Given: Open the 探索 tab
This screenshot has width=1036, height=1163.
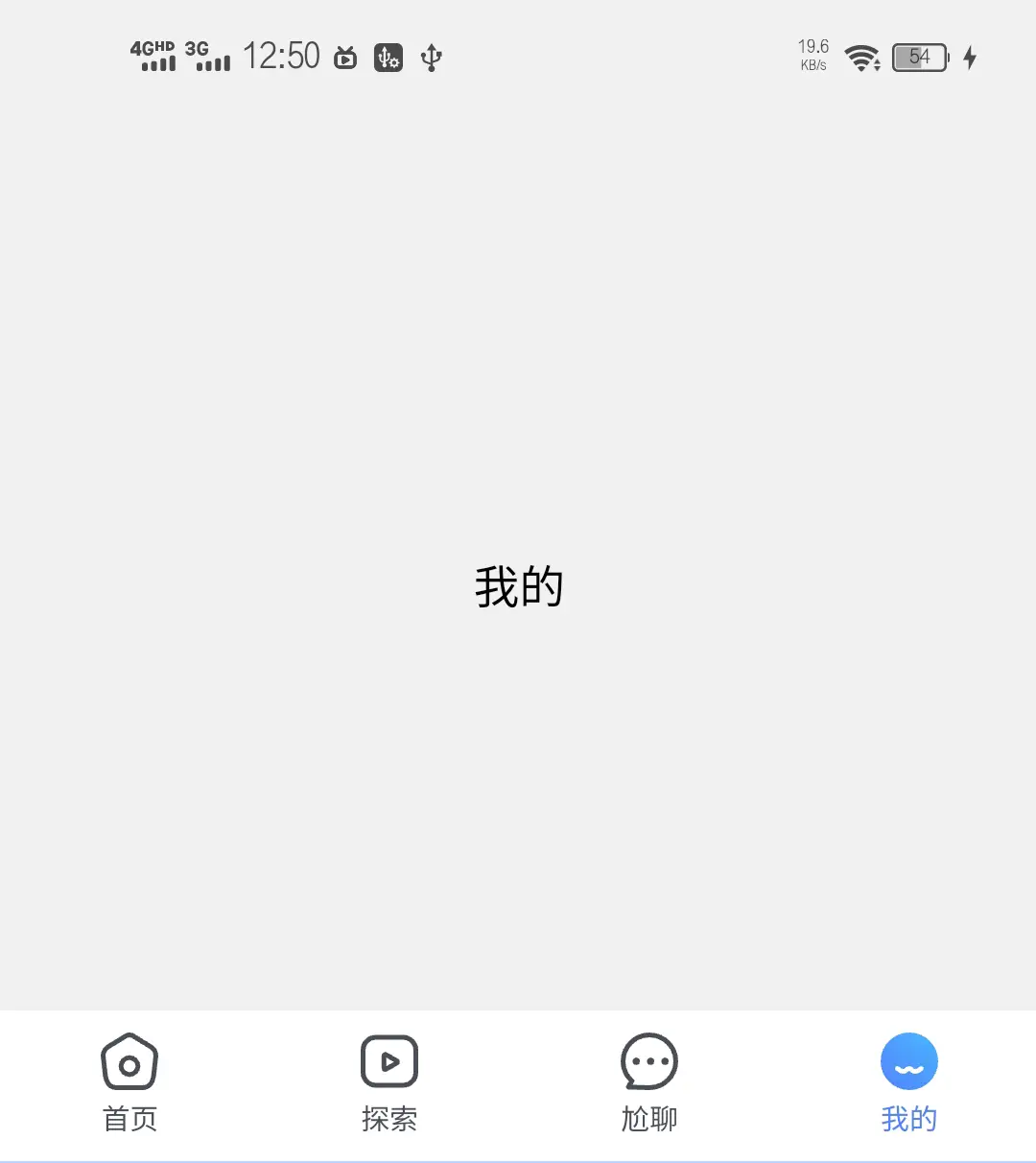Looking at the screenshot, I should coord(388,1082).
